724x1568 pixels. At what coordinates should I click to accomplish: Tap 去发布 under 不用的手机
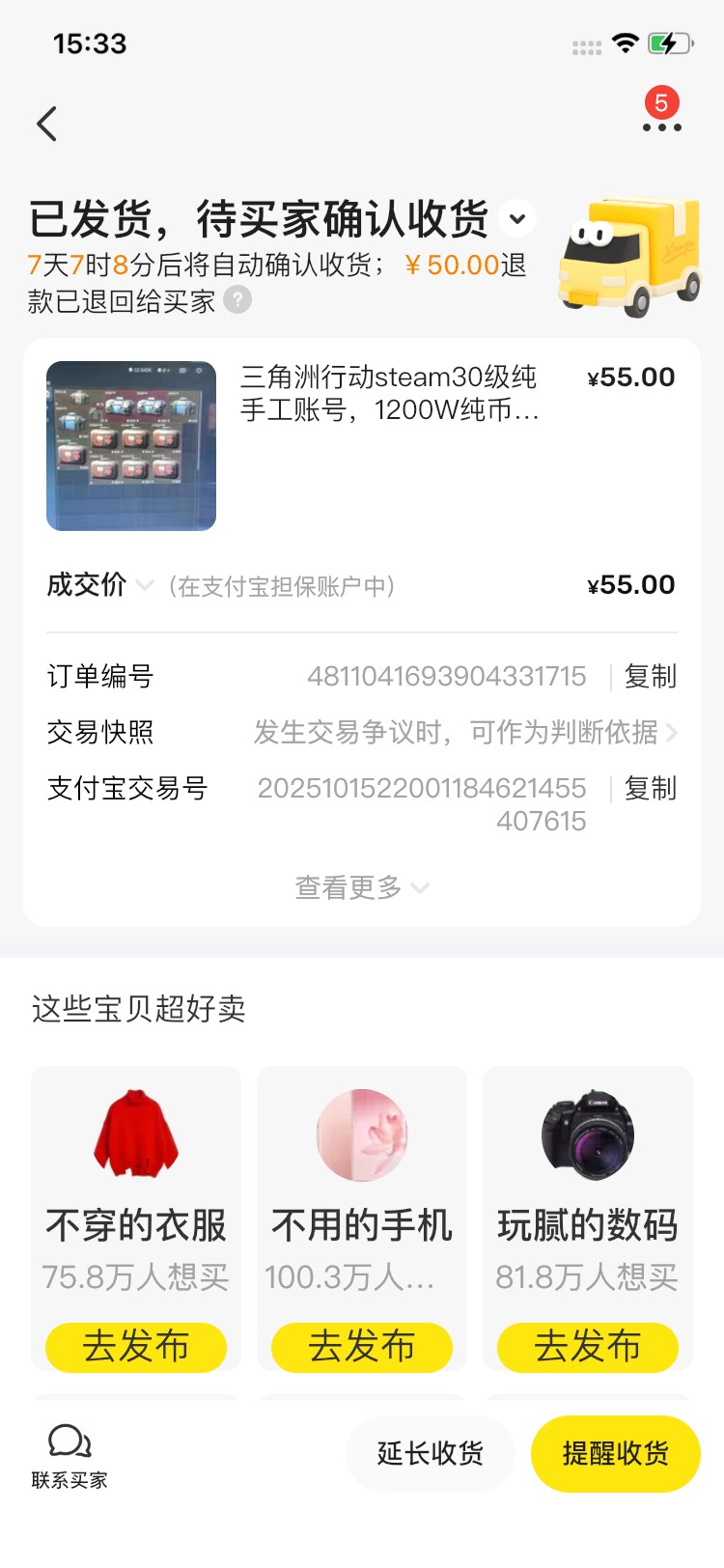click(362, 1346)
